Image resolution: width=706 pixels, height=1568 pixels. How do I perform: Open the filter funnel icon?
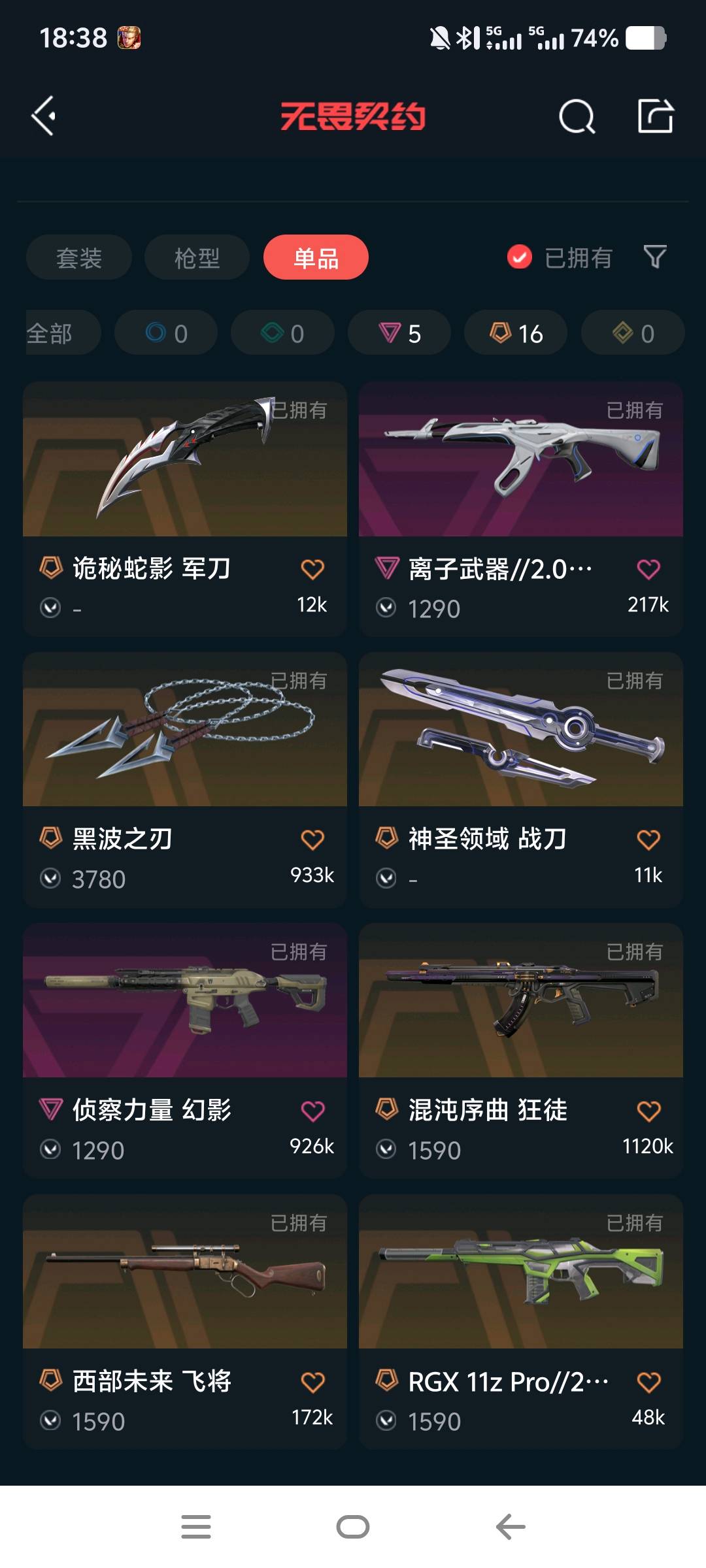(x=655, y=257)
